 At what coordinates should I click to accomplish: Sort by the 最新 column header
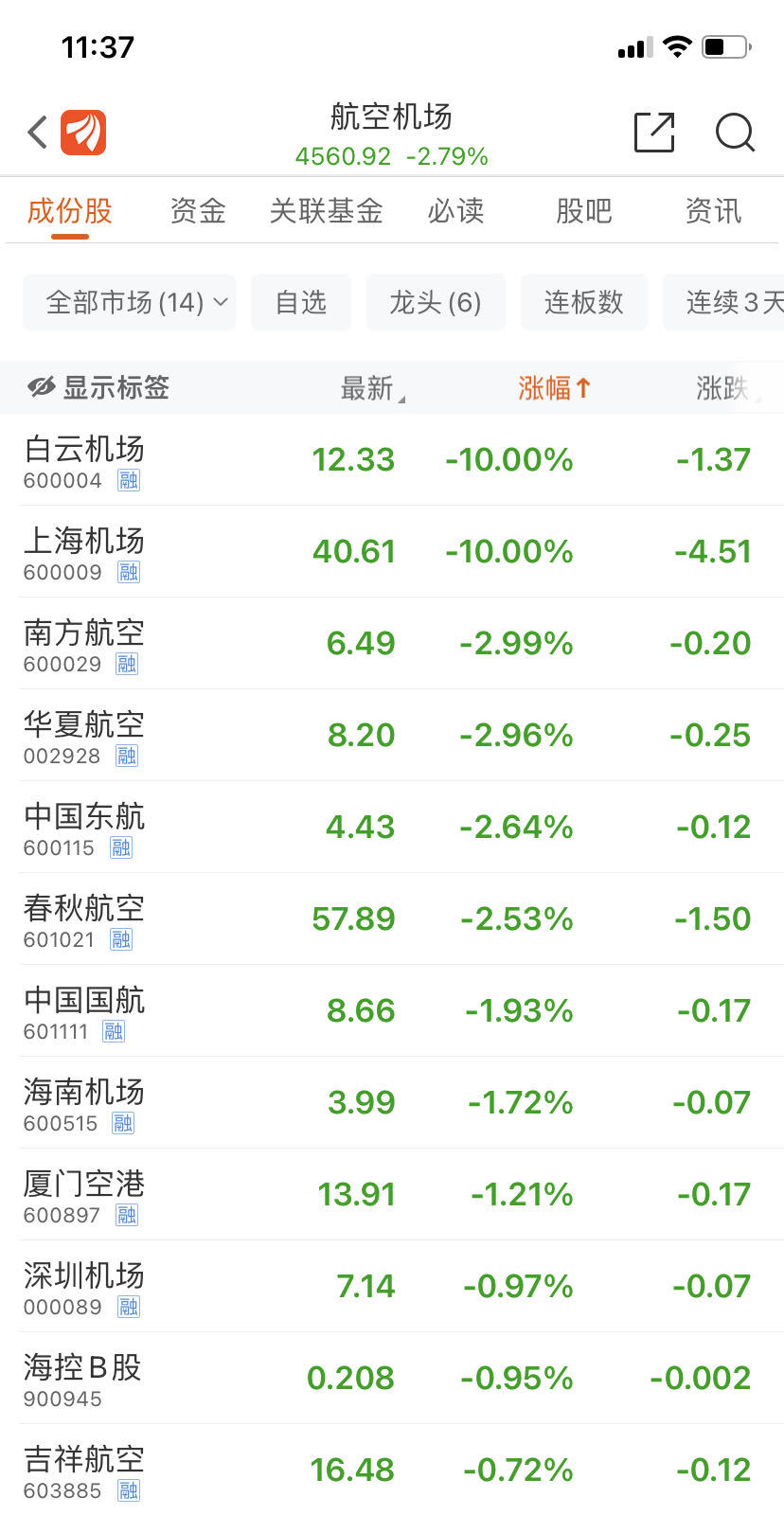click(372, 388)
